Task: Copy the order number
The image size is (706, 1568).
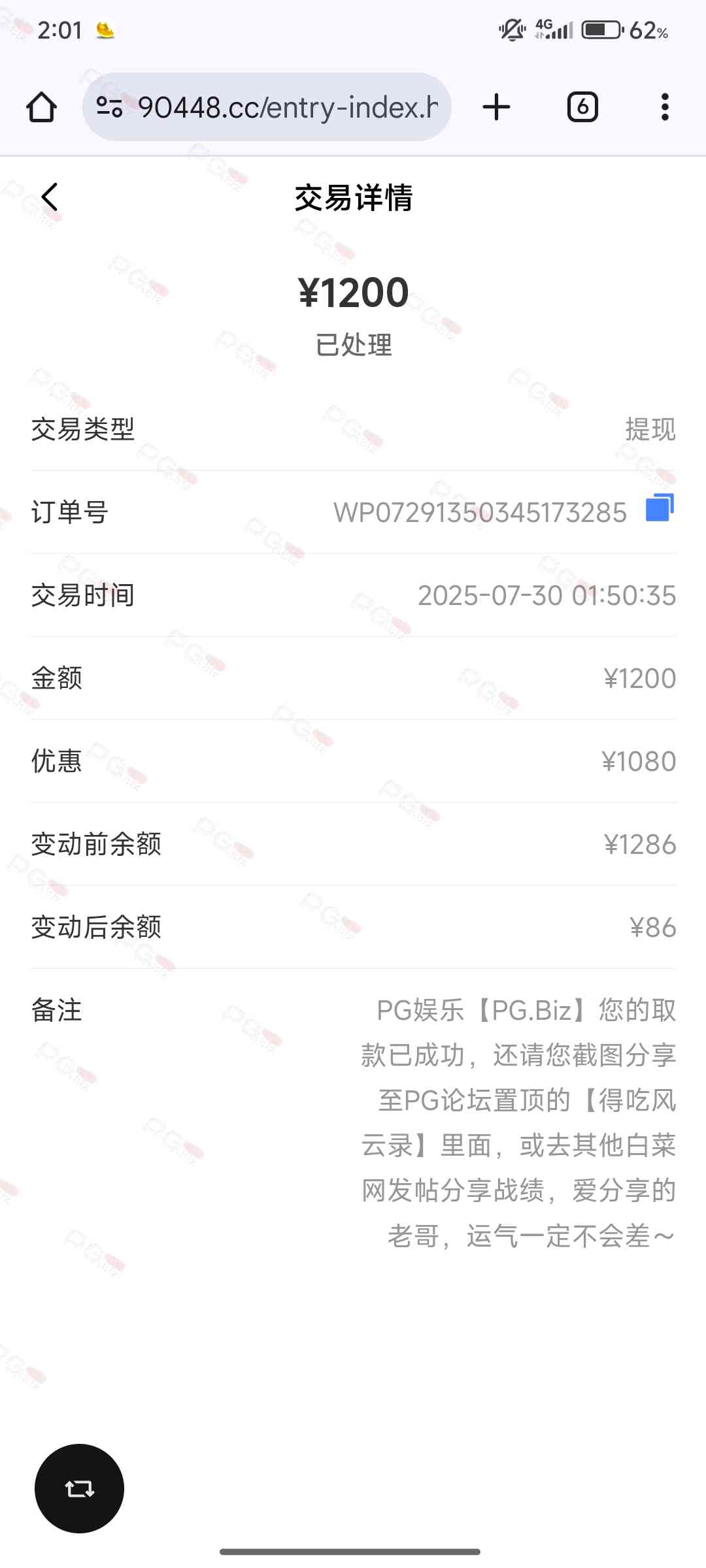Action: pyautogui.click(x=659, y=508)
